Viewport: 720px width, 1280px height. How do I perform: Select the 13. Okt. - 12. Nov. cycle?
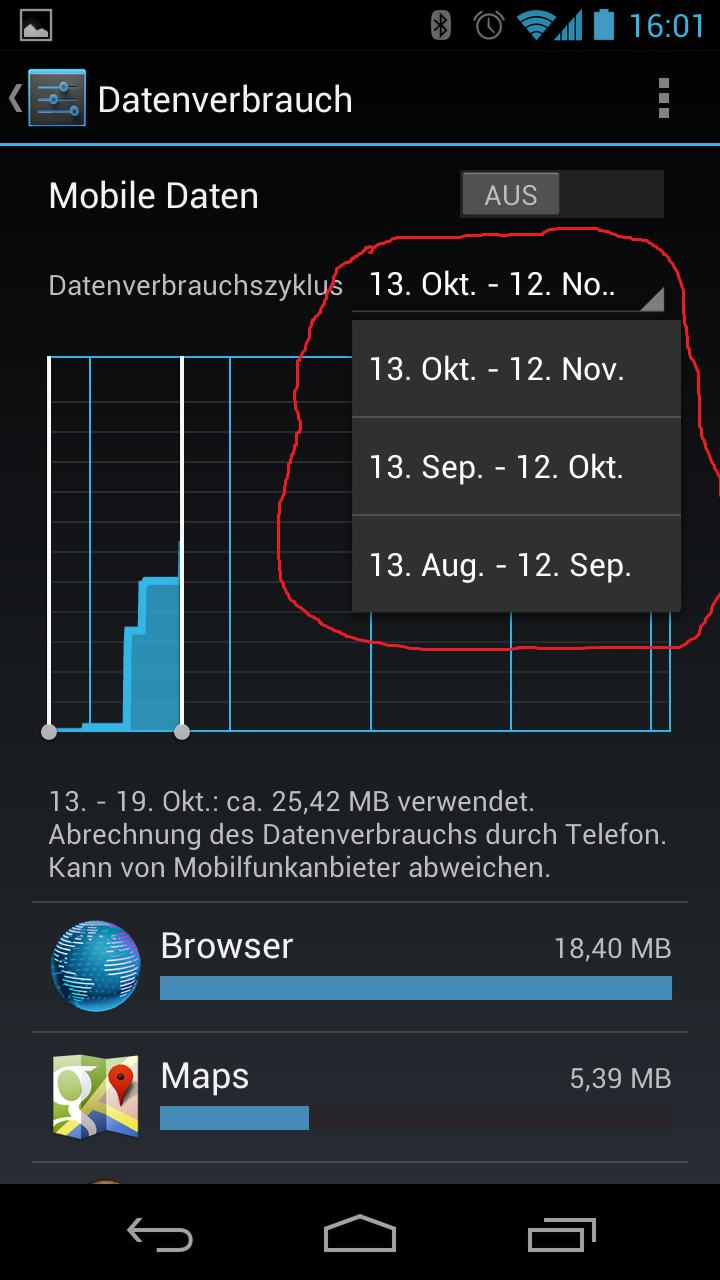click(x=516, y=369)
